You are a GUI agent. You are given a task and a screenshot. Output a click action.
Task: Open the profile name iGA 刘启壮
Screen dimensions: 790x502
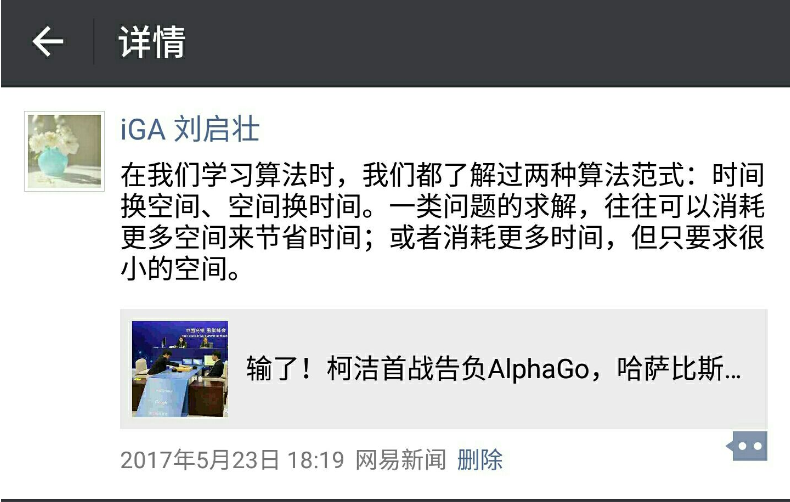pyautogui.click(x=189, y=129)
